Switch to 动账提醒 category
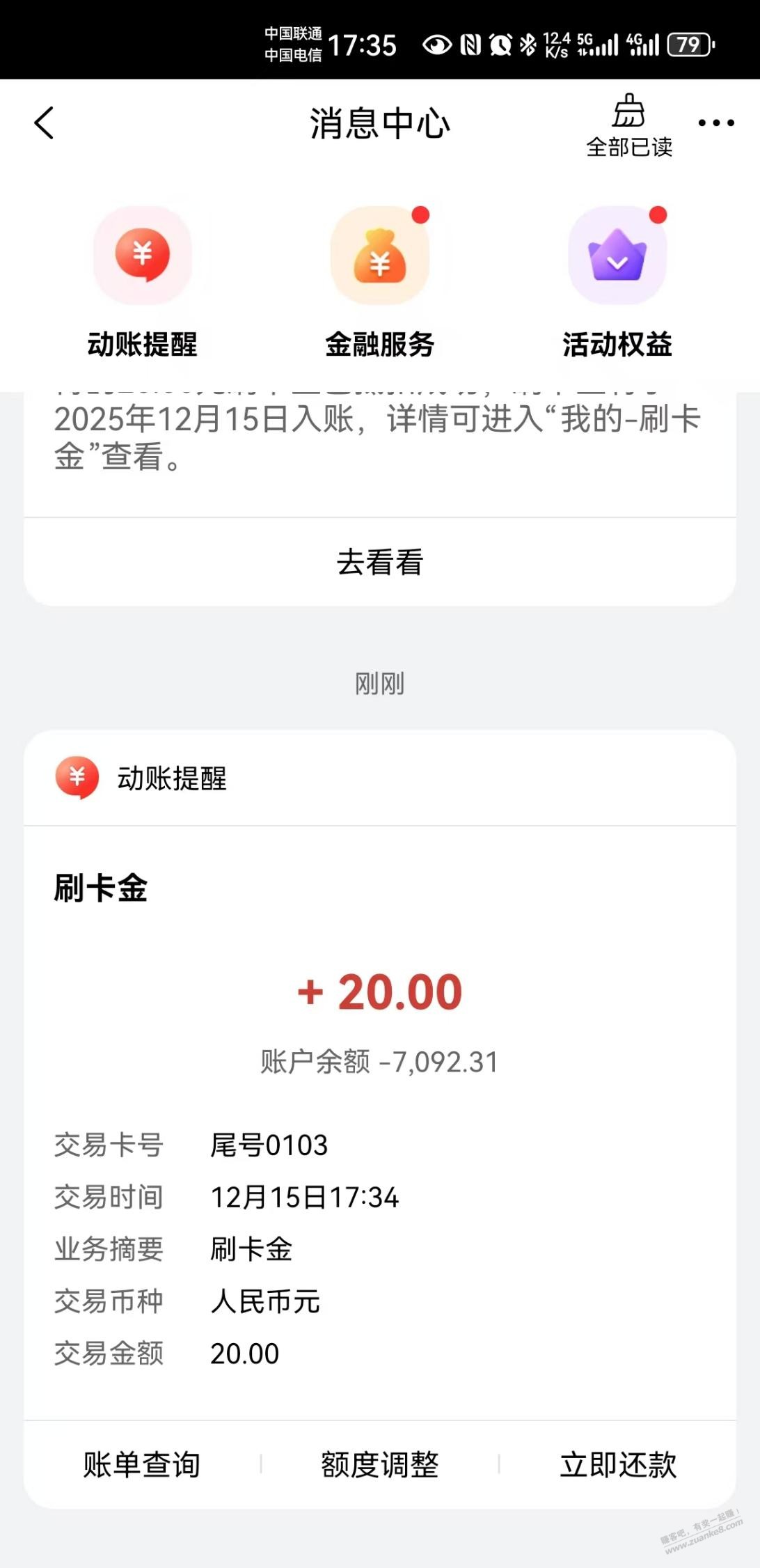 (143, 282)
